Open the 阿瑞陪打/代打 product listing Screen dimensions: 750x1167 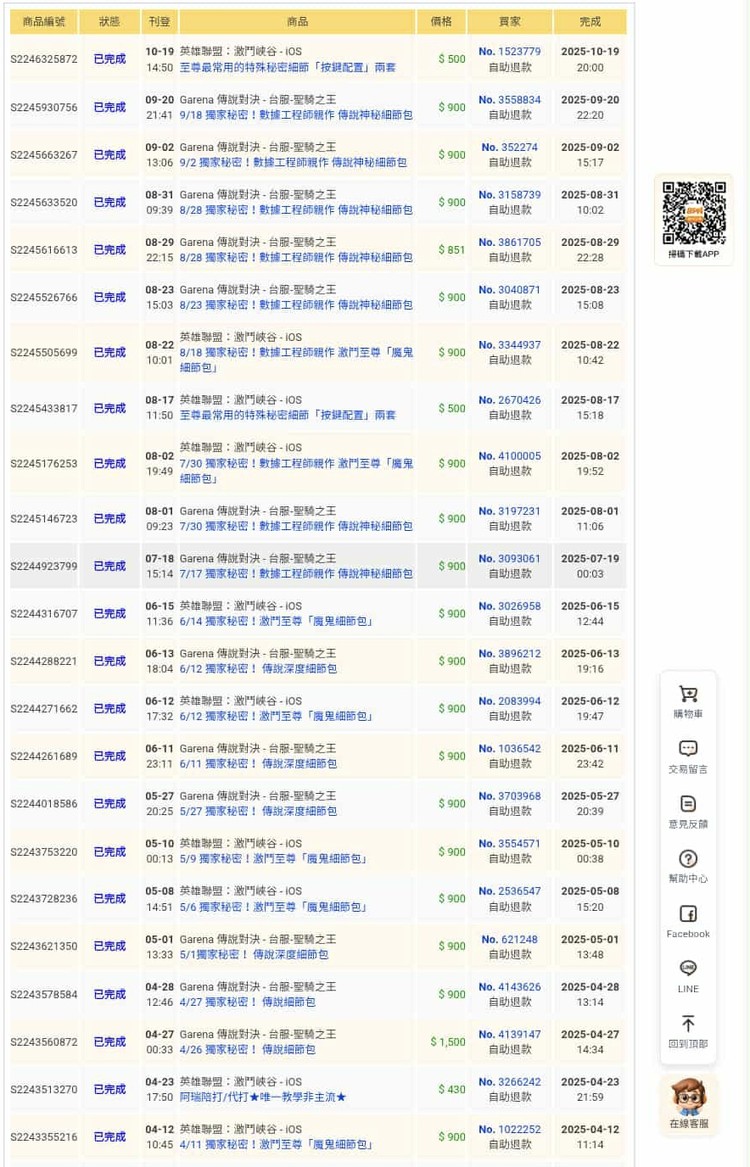(263, 1097)
